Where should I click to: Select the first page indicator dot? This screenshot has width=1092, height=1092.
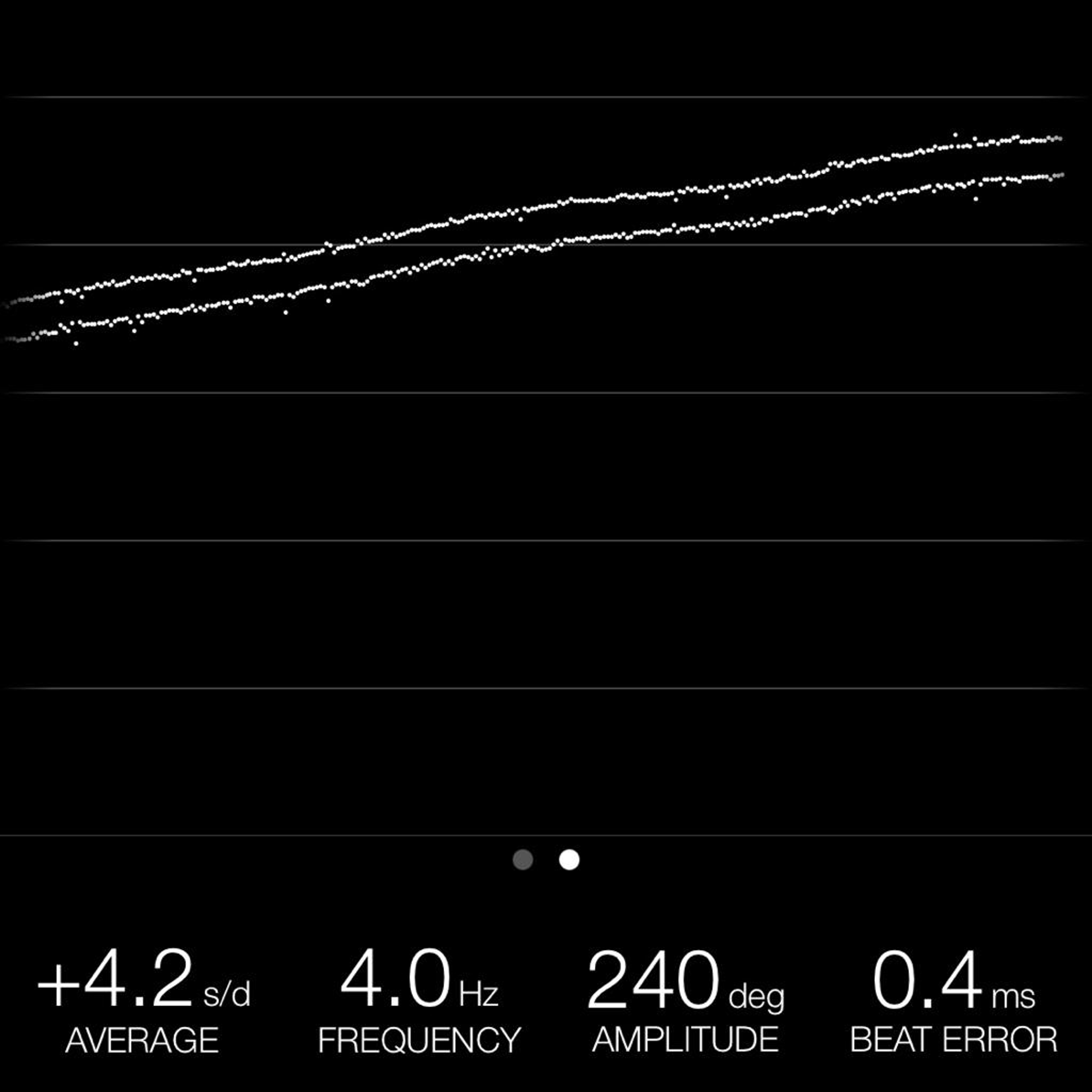523,860
